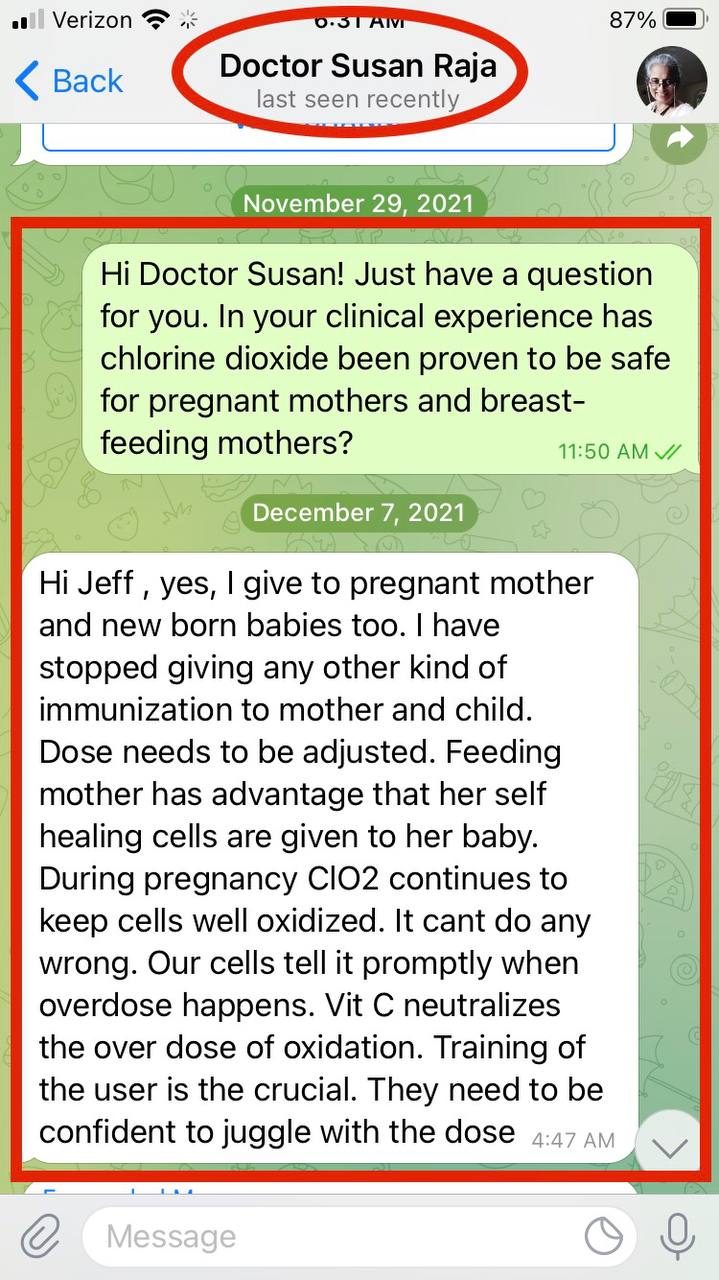719x1280 pixels.
Task: Jump to the latest message
Action: 669,1148
